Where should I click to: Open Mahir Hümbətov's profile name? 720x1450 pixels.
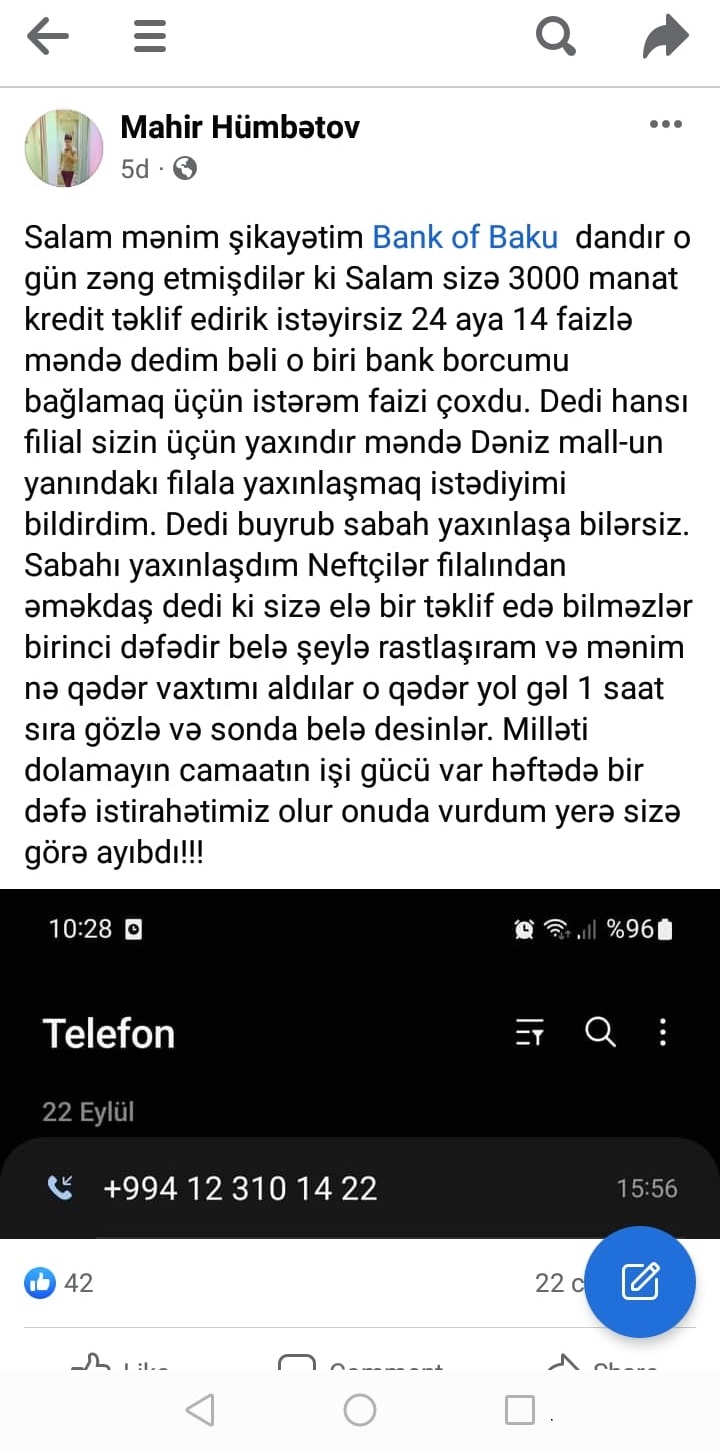pos(240,127)
